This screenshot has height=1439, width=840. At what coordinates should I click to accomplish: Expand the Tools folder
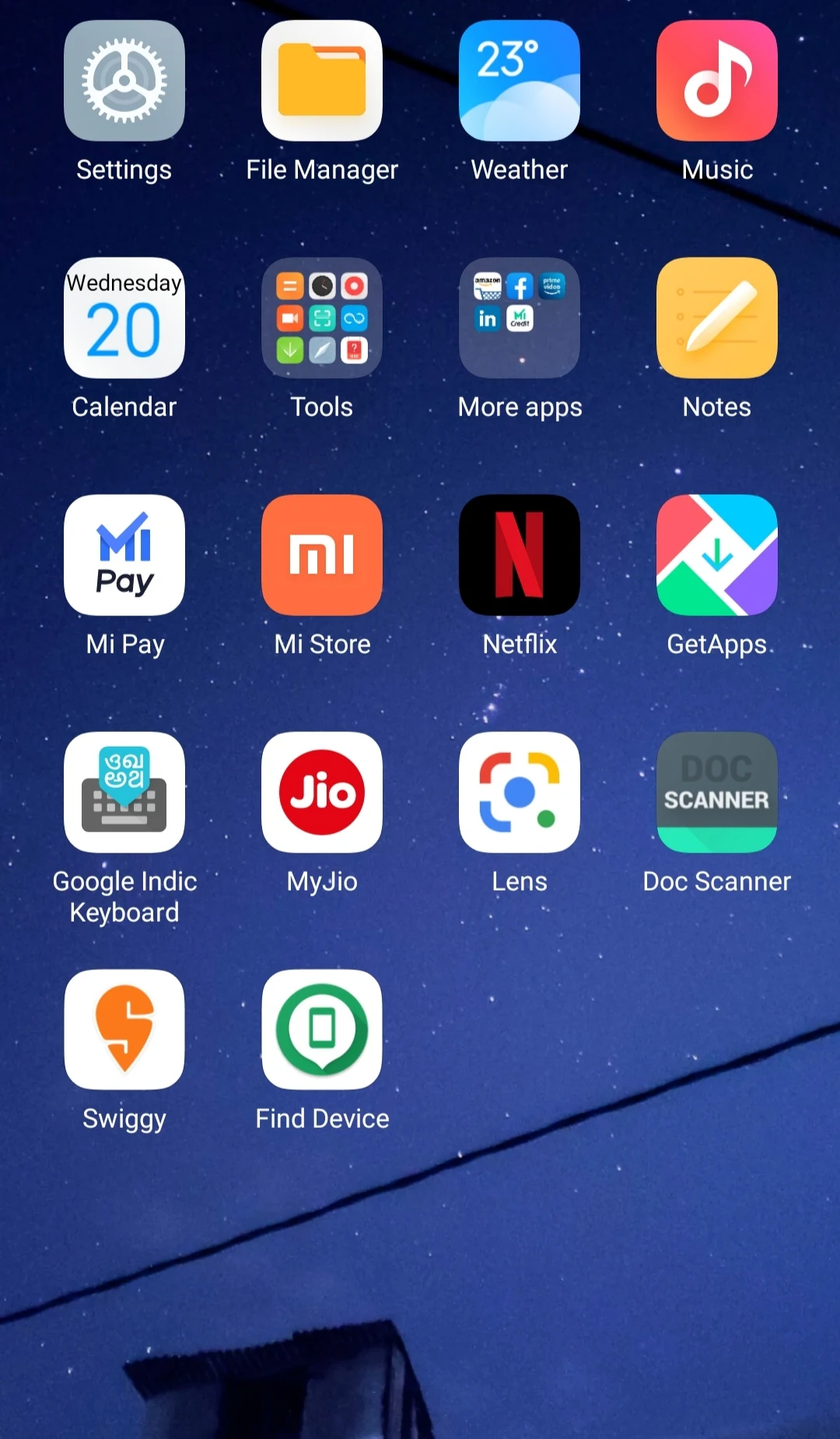tap(322, 318)
